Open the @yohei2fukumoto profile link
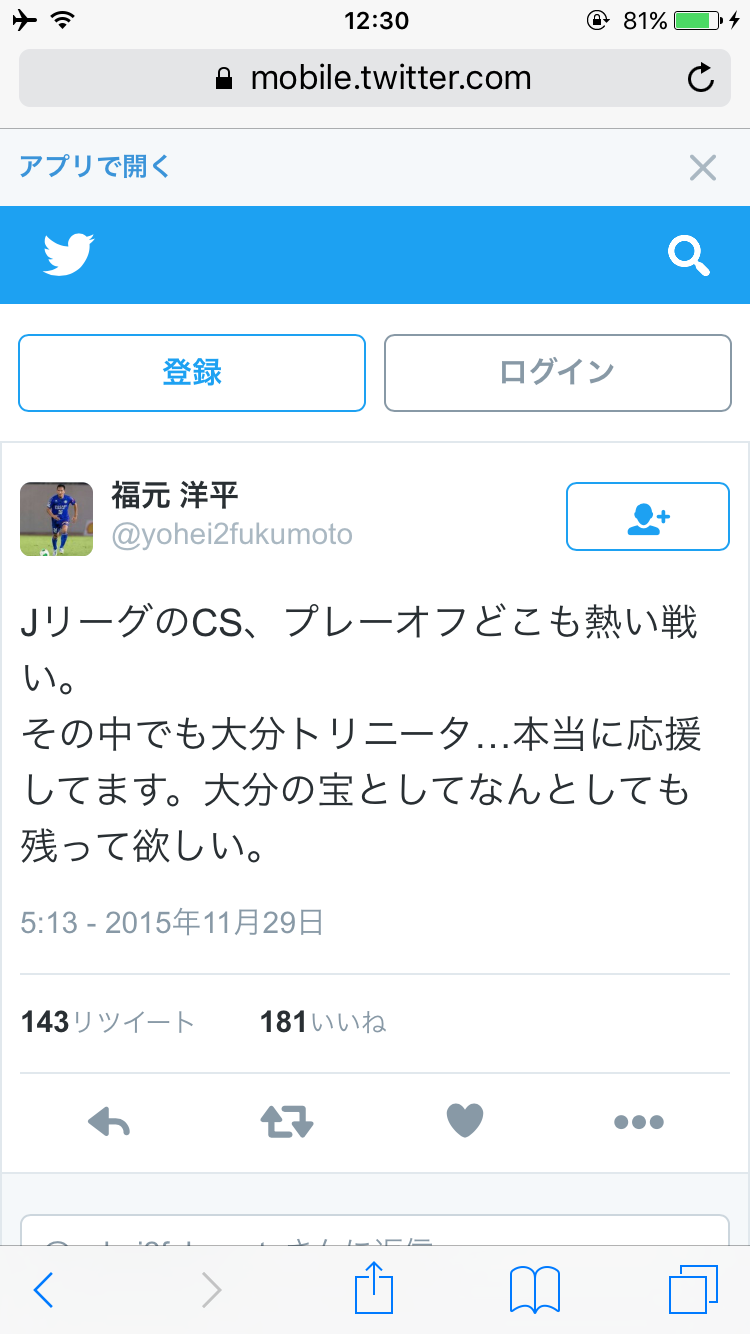This screenshot has width=750, height=1334. [x=232, y=535]
